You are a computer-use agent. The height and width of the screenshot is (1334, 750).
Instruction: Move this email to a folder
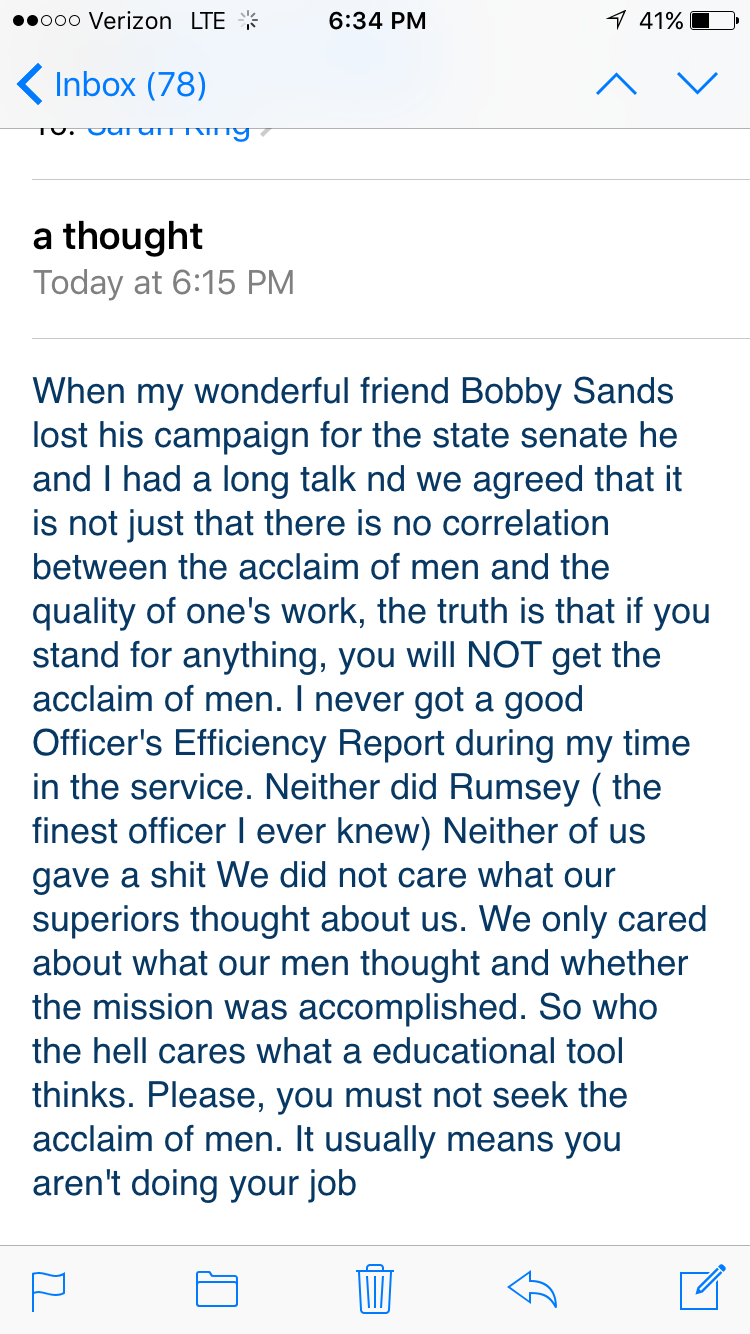[216, 1289]
